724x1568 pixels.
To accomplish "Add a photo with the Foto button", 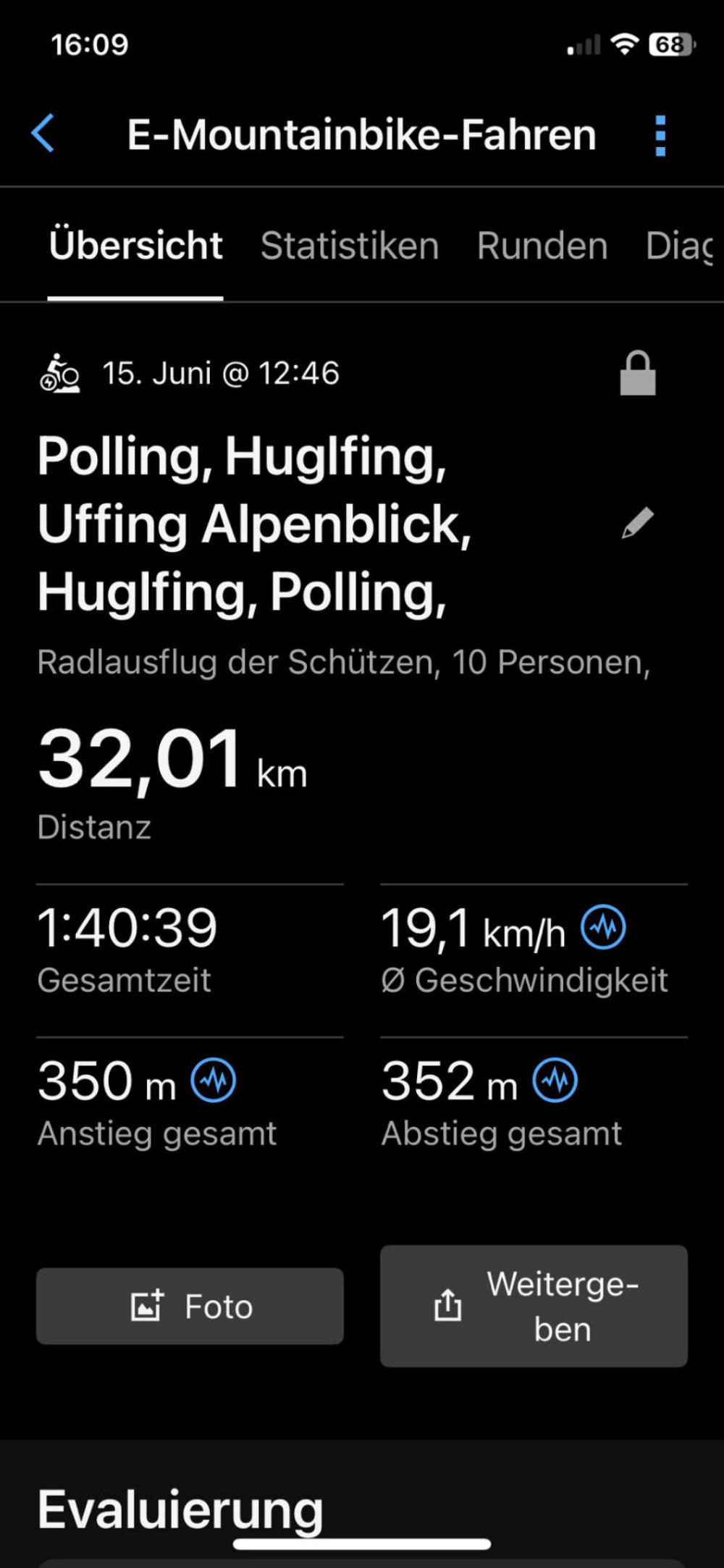I will click(190, 1306).
